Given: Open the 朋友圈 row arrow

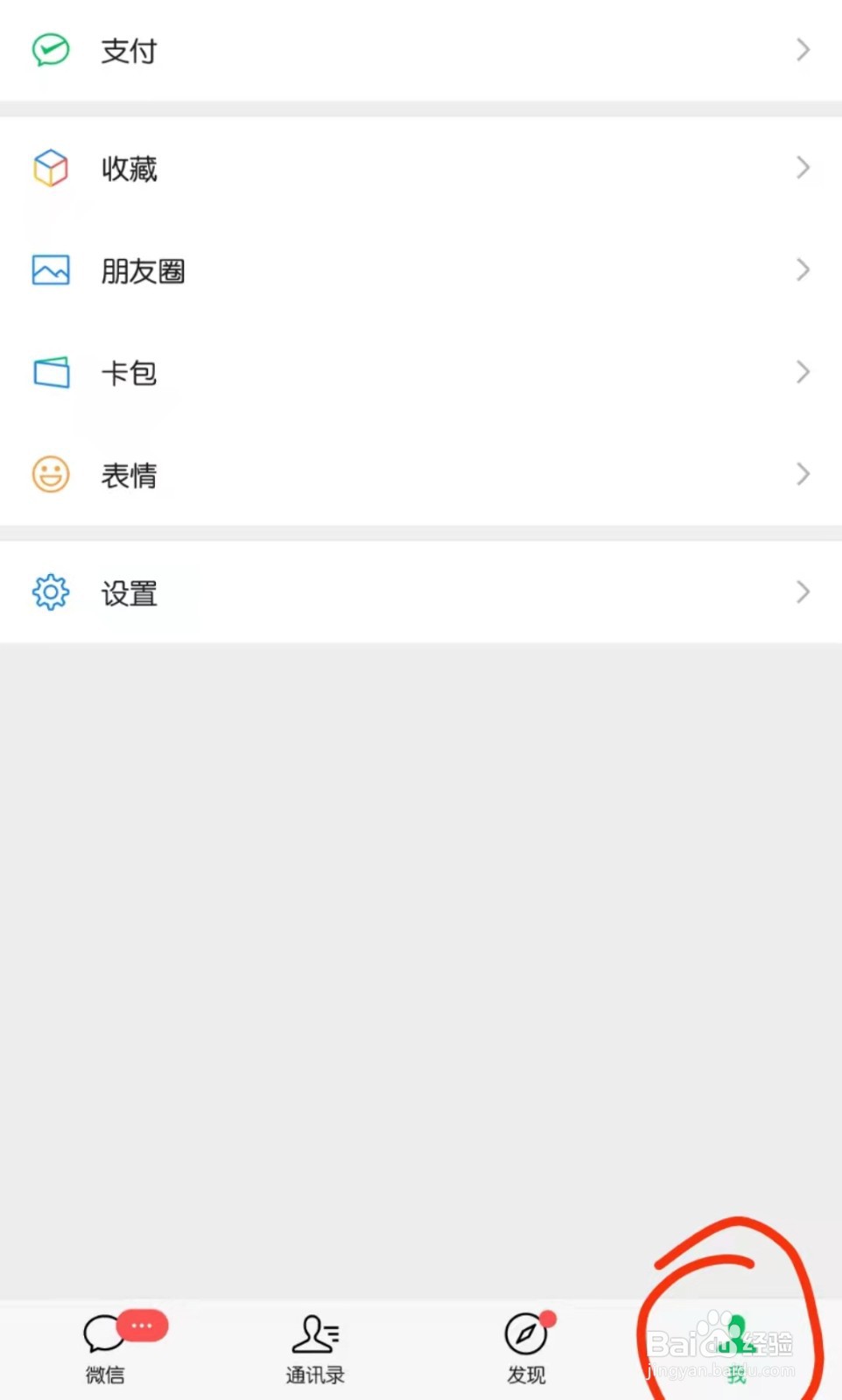Looking at the screenshot, I should pyautogui.click(x=803, y=270).
